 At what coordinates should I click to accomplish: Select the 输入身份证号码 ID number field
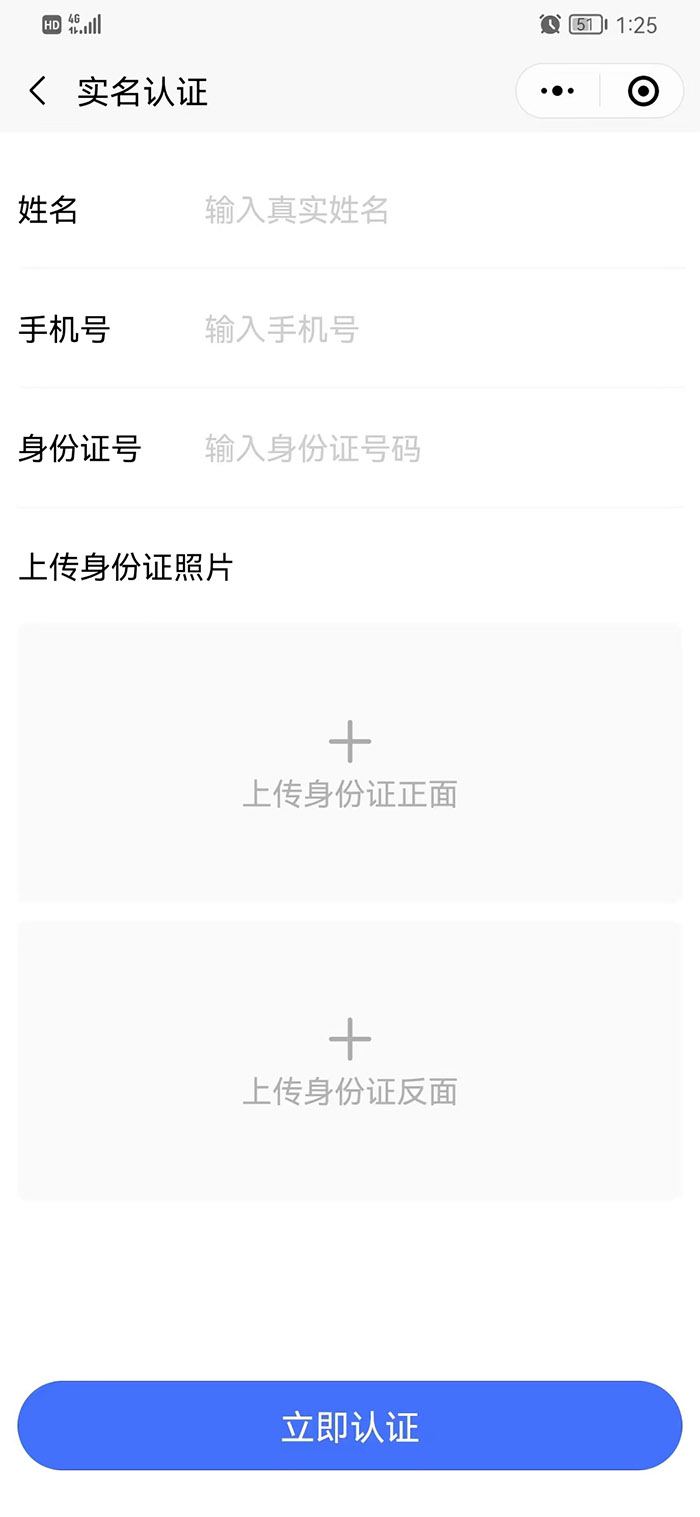(x=440, y=449)
